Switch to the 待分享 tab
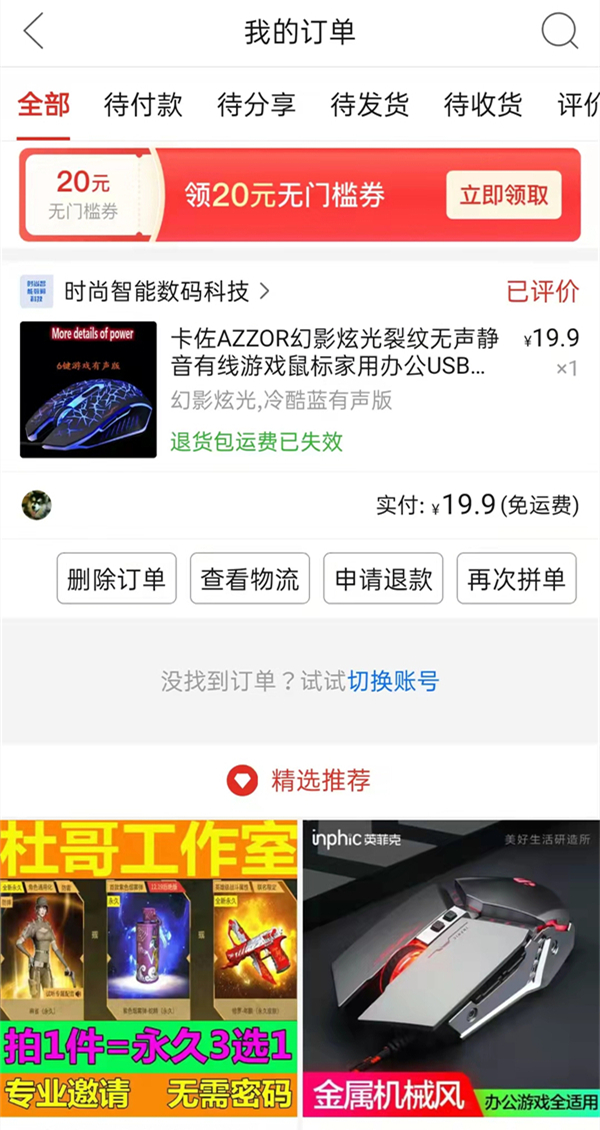Viewport: 600px width, 1130px height. [x=256, y=104]
